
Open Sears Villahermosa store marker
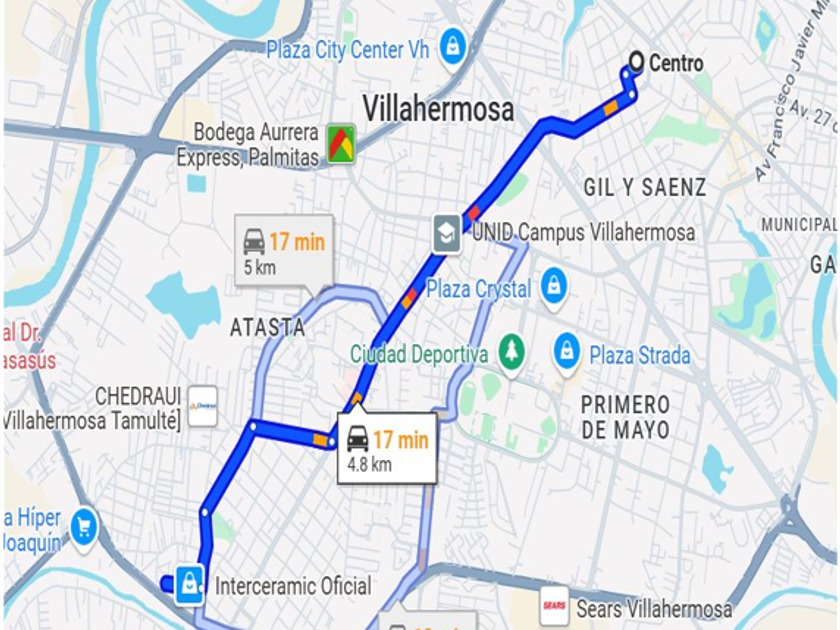click(554, 605)
